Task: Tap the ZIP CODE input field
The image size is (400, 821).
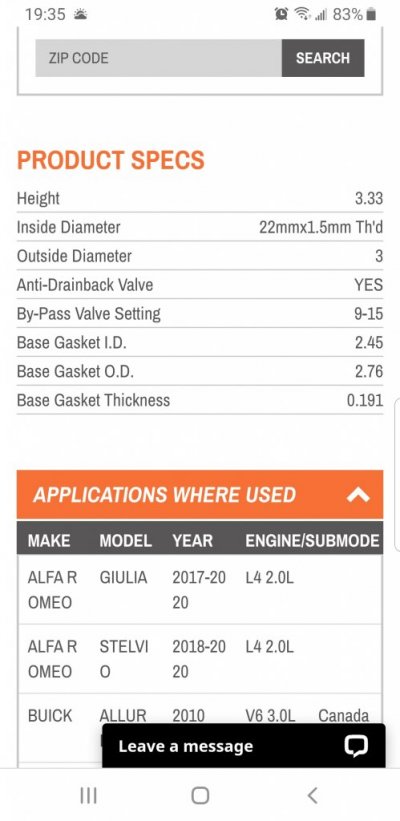Action: pos(159,58)
